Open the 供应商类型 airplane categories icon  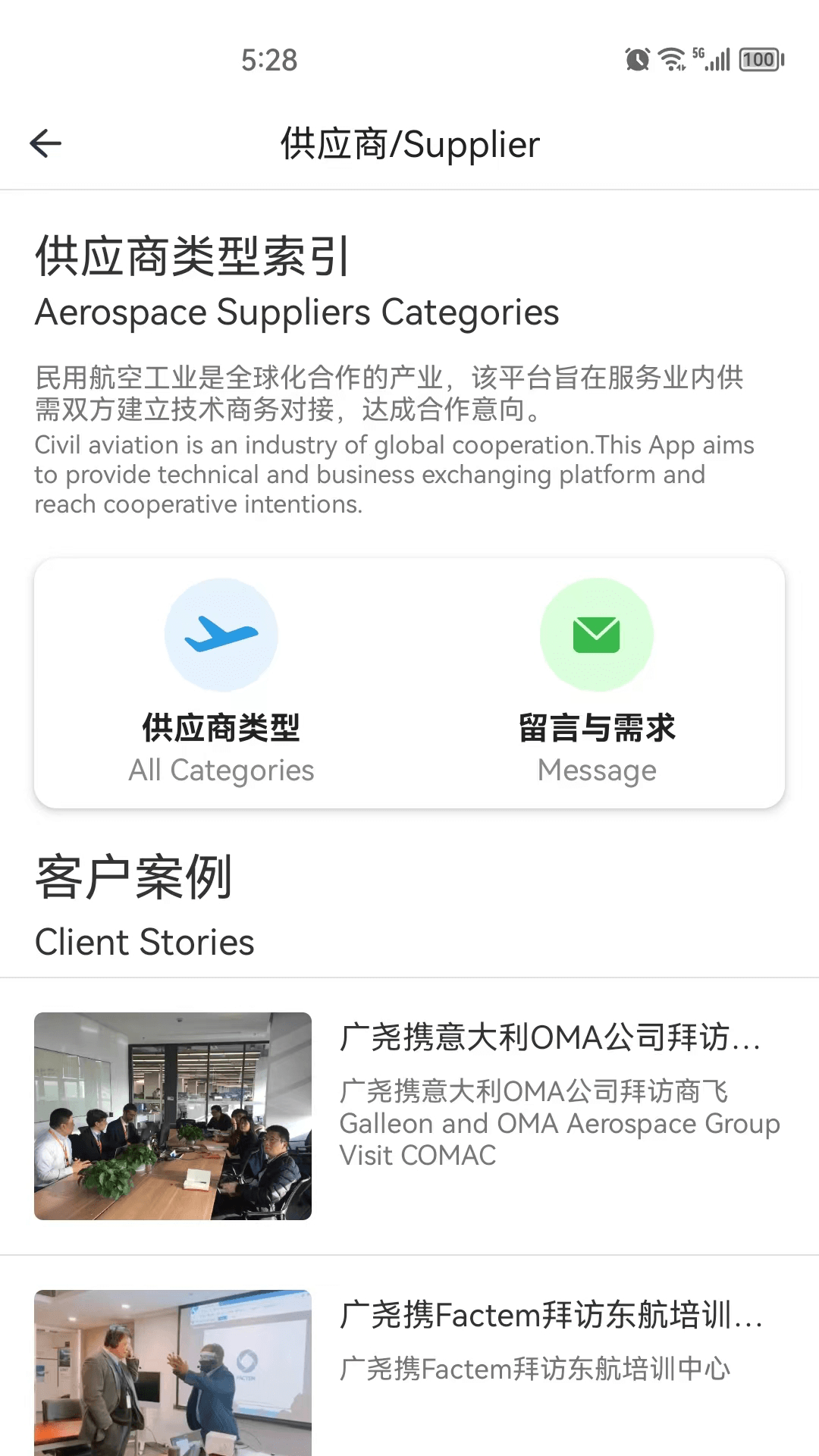point(221,635)
